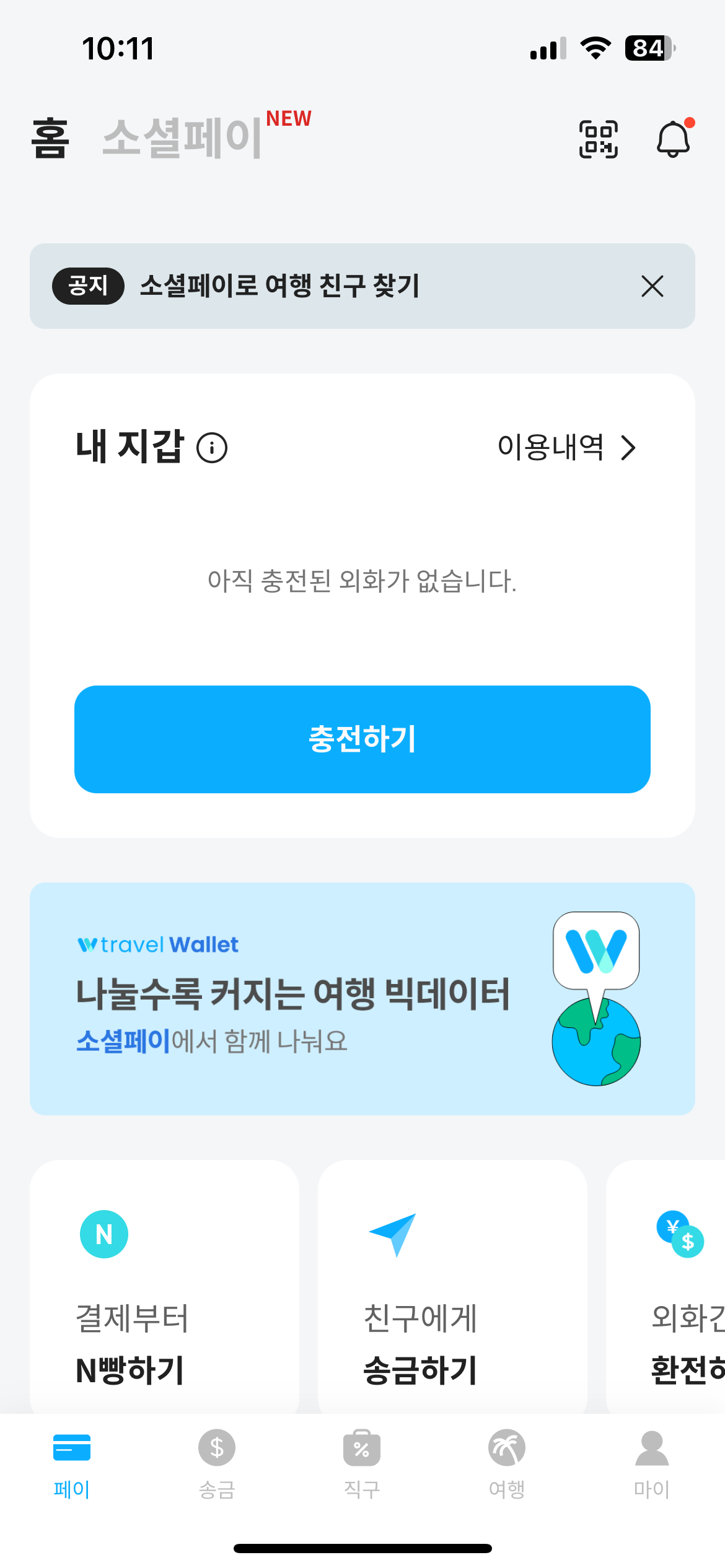725x1568 pixels.
Task: Dismiss the 공지 notice banner
Action: [653, 286]
